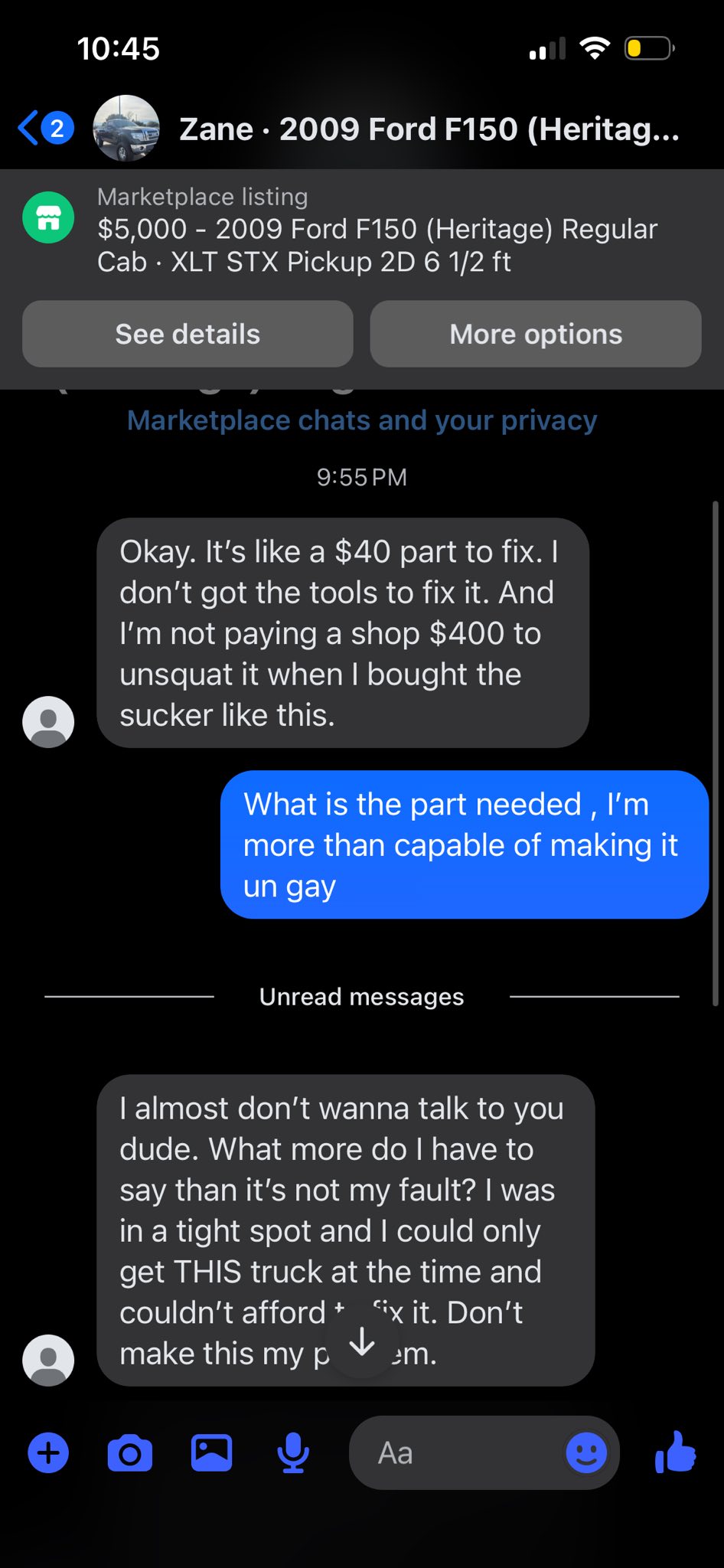This screenshot has height=1568, width=724.
Task: Open the Marketplace listing banner
Action: tap(375, 230)
